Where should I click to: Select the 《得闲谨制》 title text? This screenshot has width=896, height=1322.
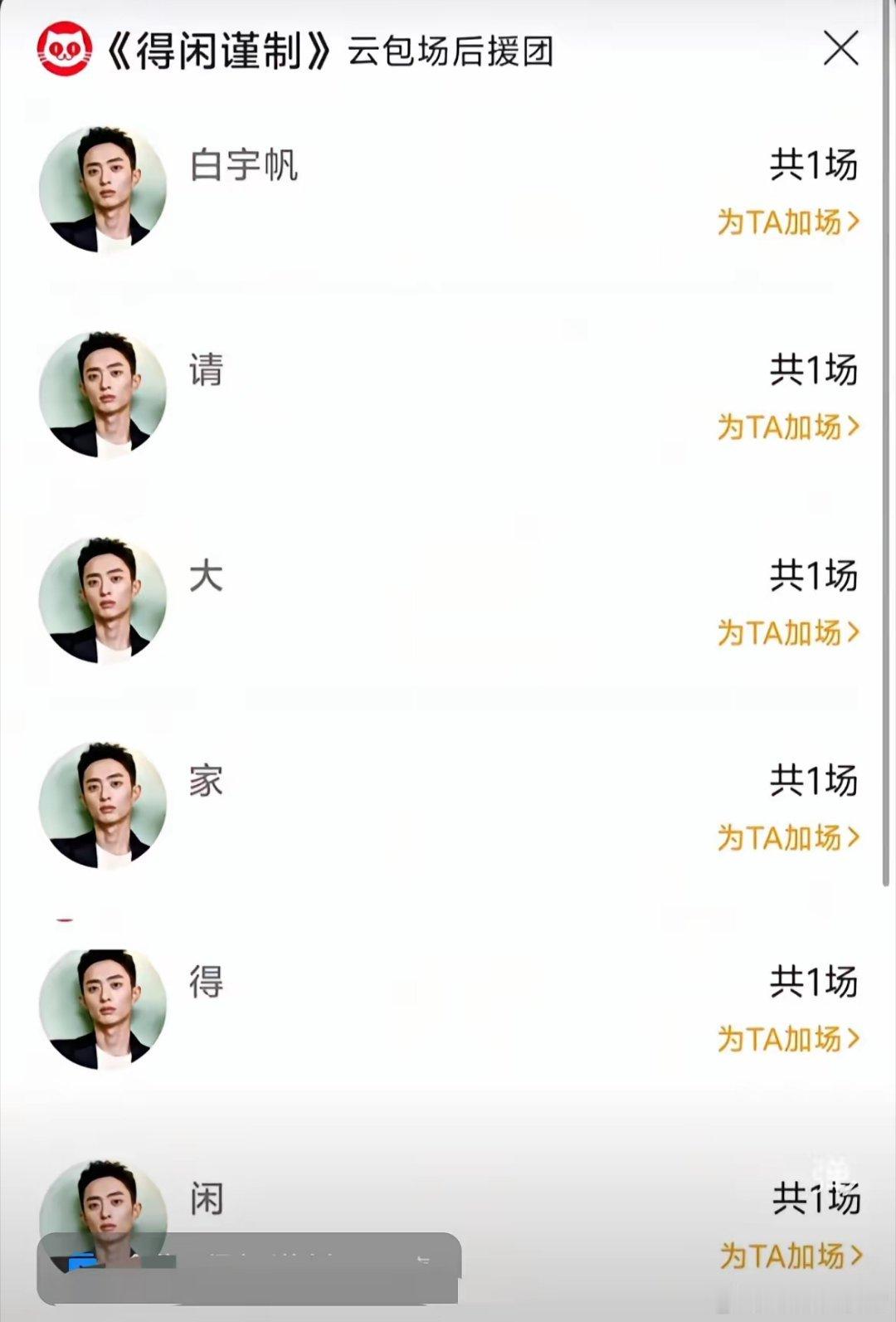(x=220, y=51)
